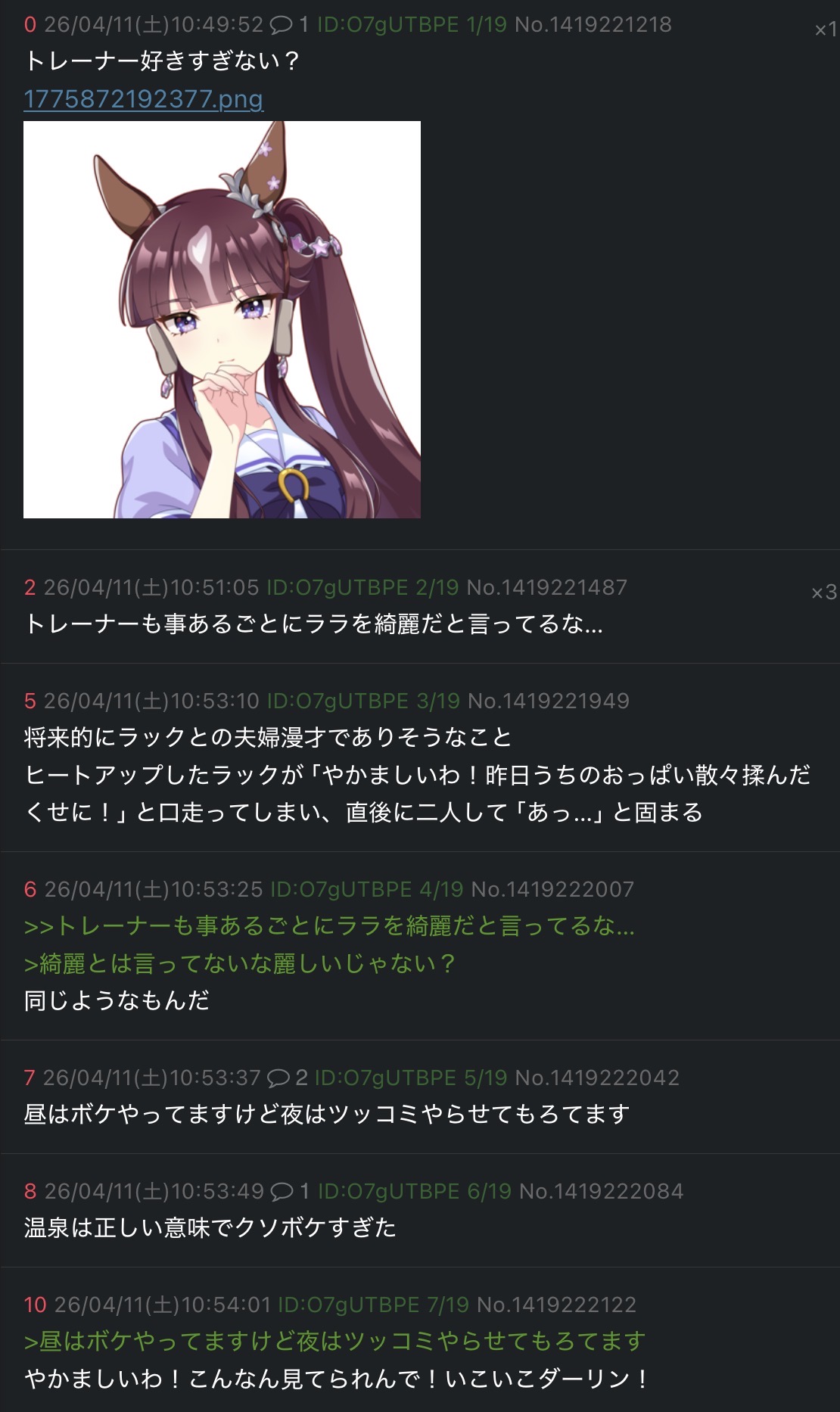Open the 1775872192377.png file link
840x1412 pixels.
[143, 98]
